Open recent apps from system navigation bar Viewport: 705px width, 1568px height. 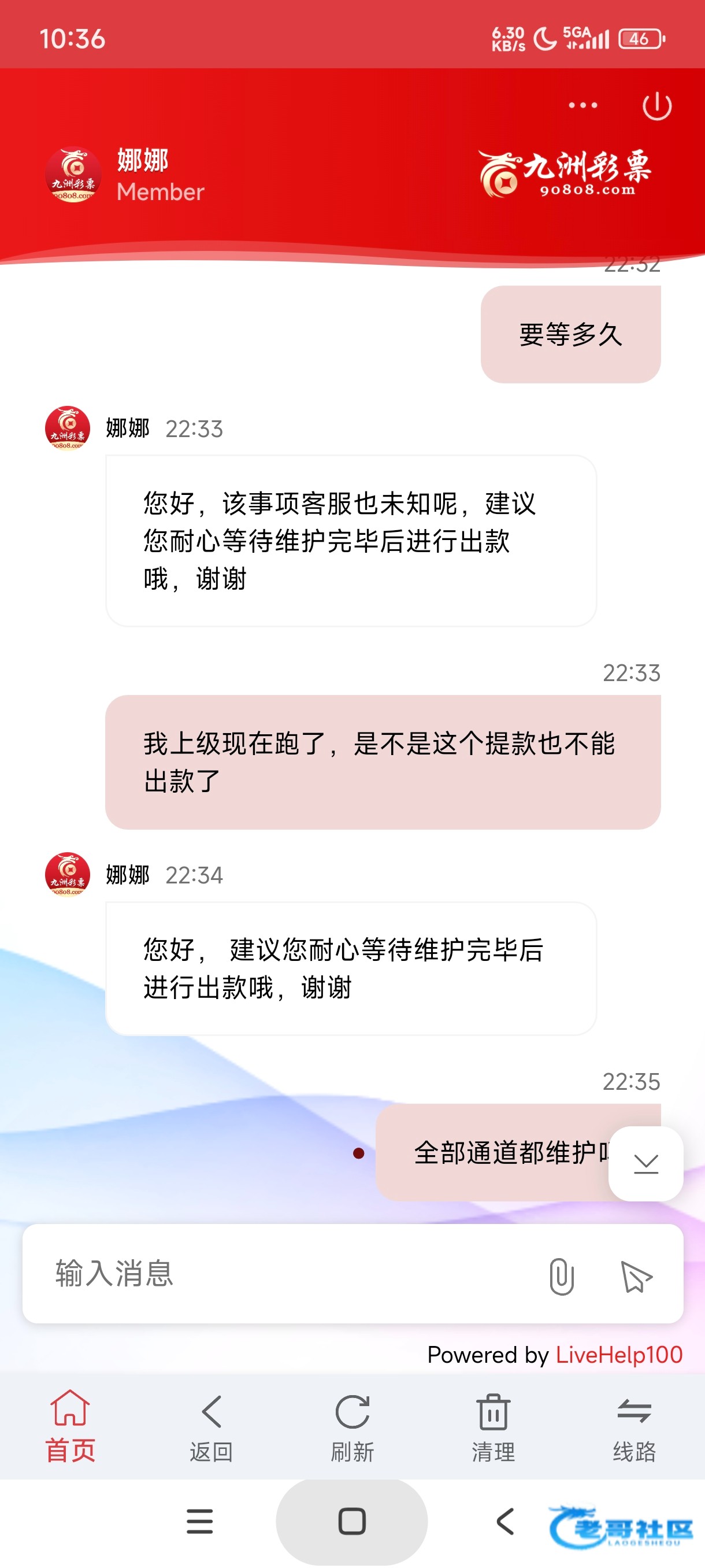199,1521
